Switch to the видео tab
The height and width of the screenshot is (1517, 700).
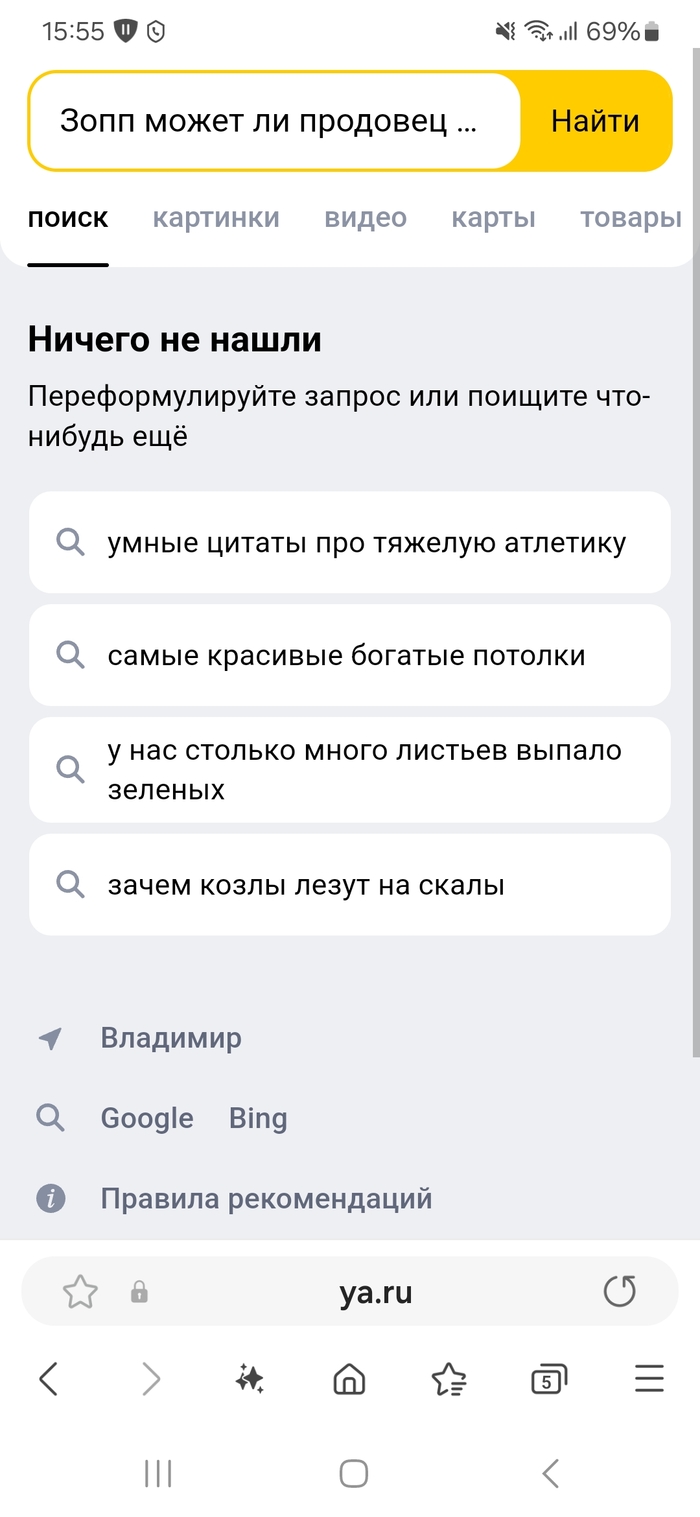[365, 218]
